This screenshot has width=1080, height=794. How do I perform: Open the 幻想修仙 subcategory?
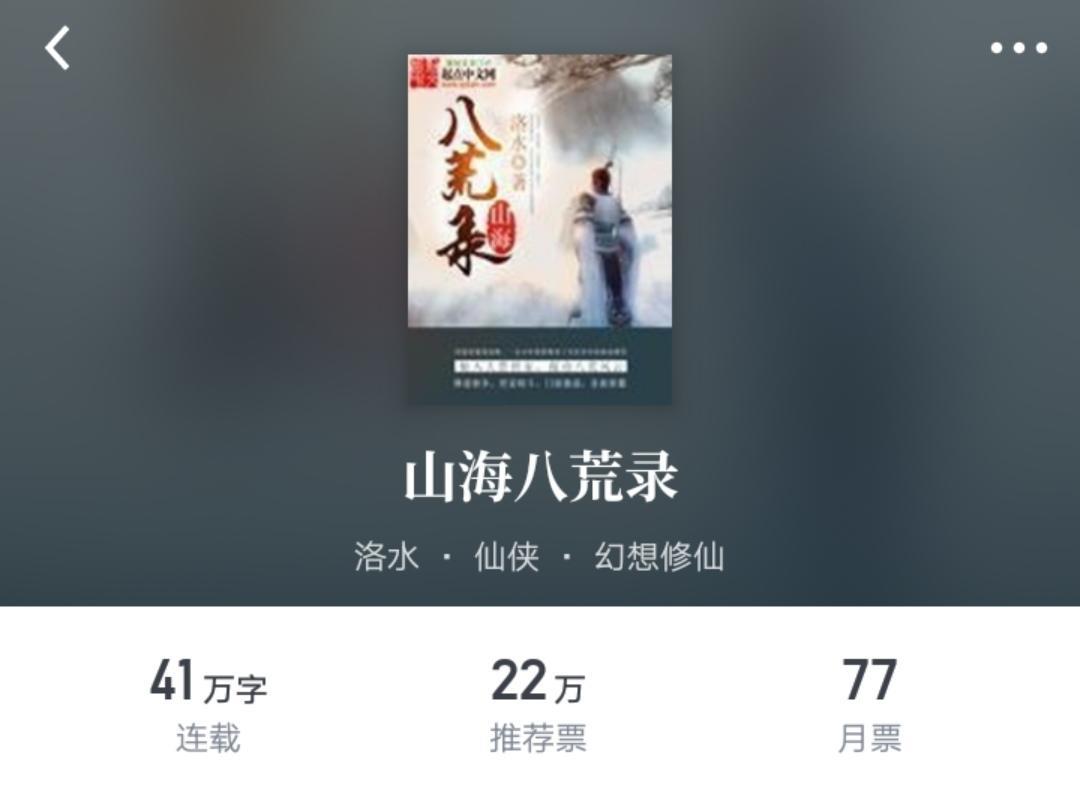click(x=659, y=556)
